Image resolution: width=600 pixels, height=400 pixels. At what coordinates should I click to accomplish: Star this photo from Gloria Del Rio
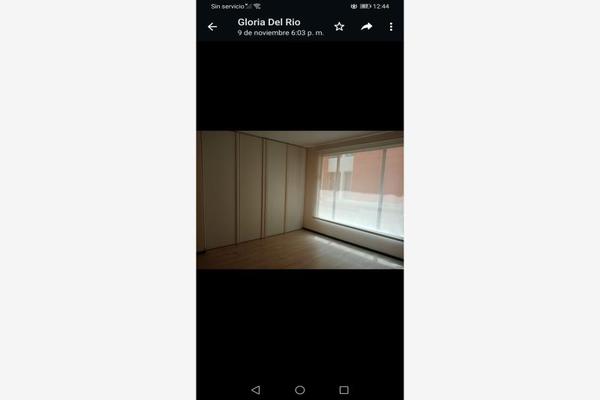[x=339, y=27]
